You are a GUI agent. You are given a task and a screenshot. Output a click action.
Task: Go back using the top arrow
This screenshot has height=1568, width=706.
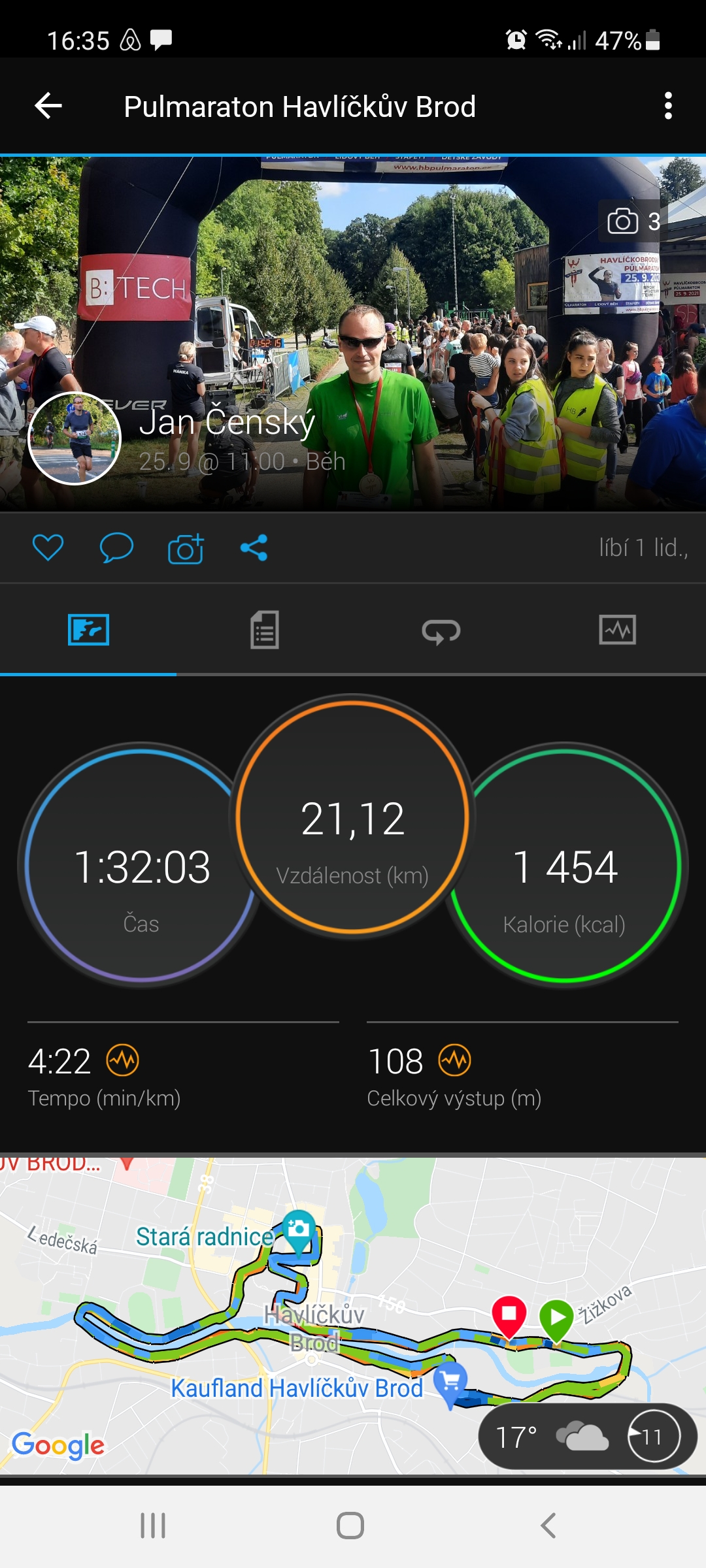(48, 106)
